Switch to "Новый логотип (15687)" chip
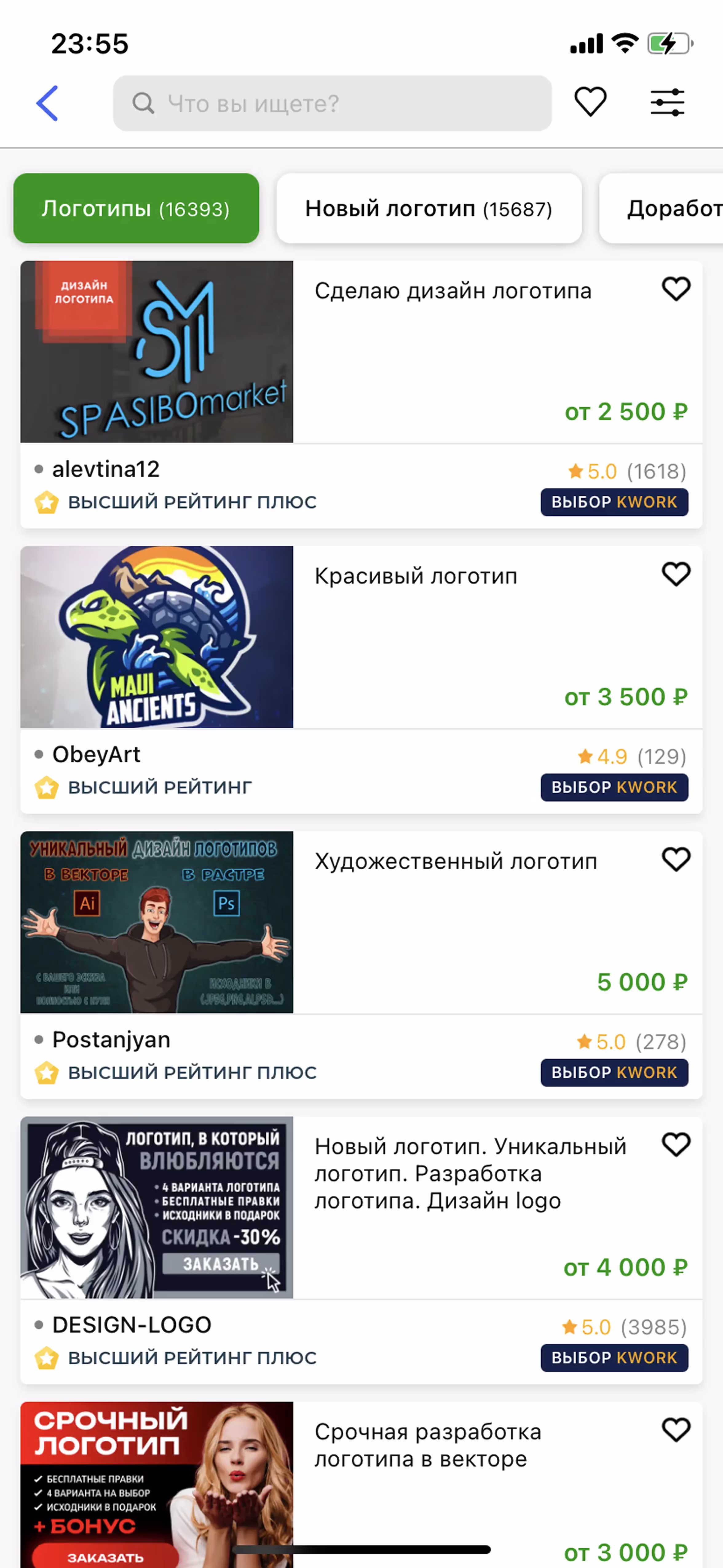The image size is (723, 1568). click(x=429, y=209)
